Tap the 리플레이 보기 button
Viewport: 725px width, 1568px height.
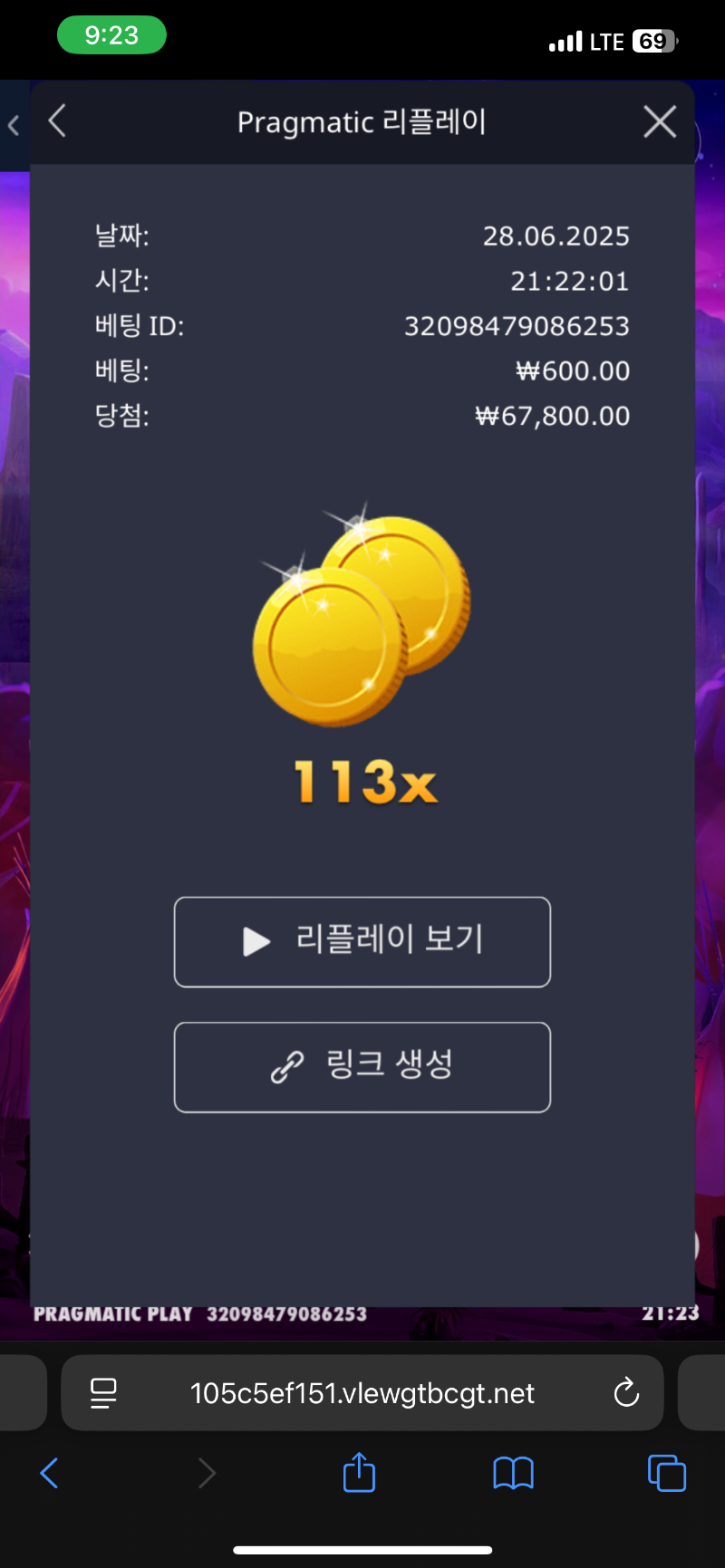pyautogui.click(x=362, y=941)
